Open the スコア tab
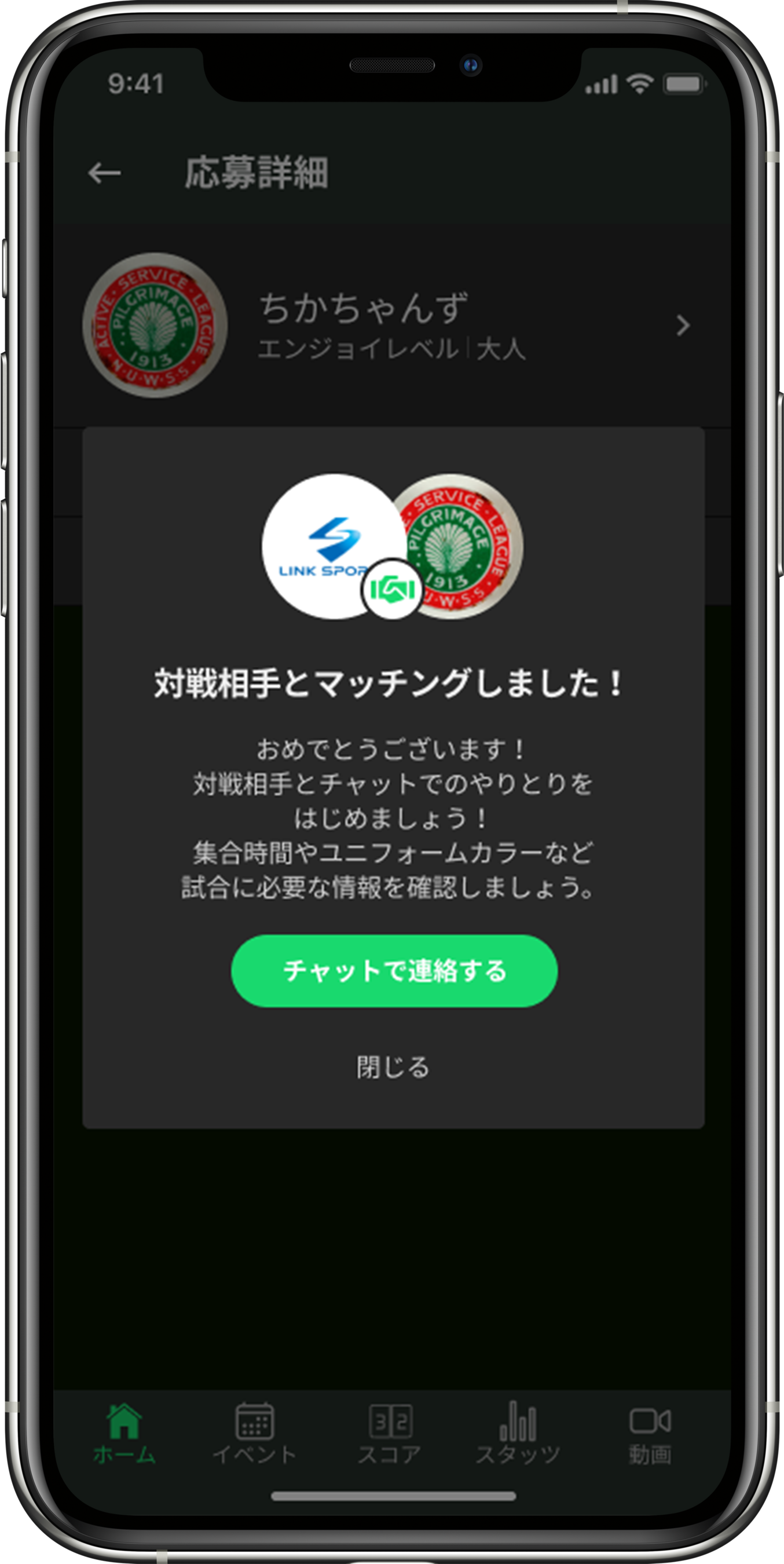784x1564 pixels. (390, 1434)
